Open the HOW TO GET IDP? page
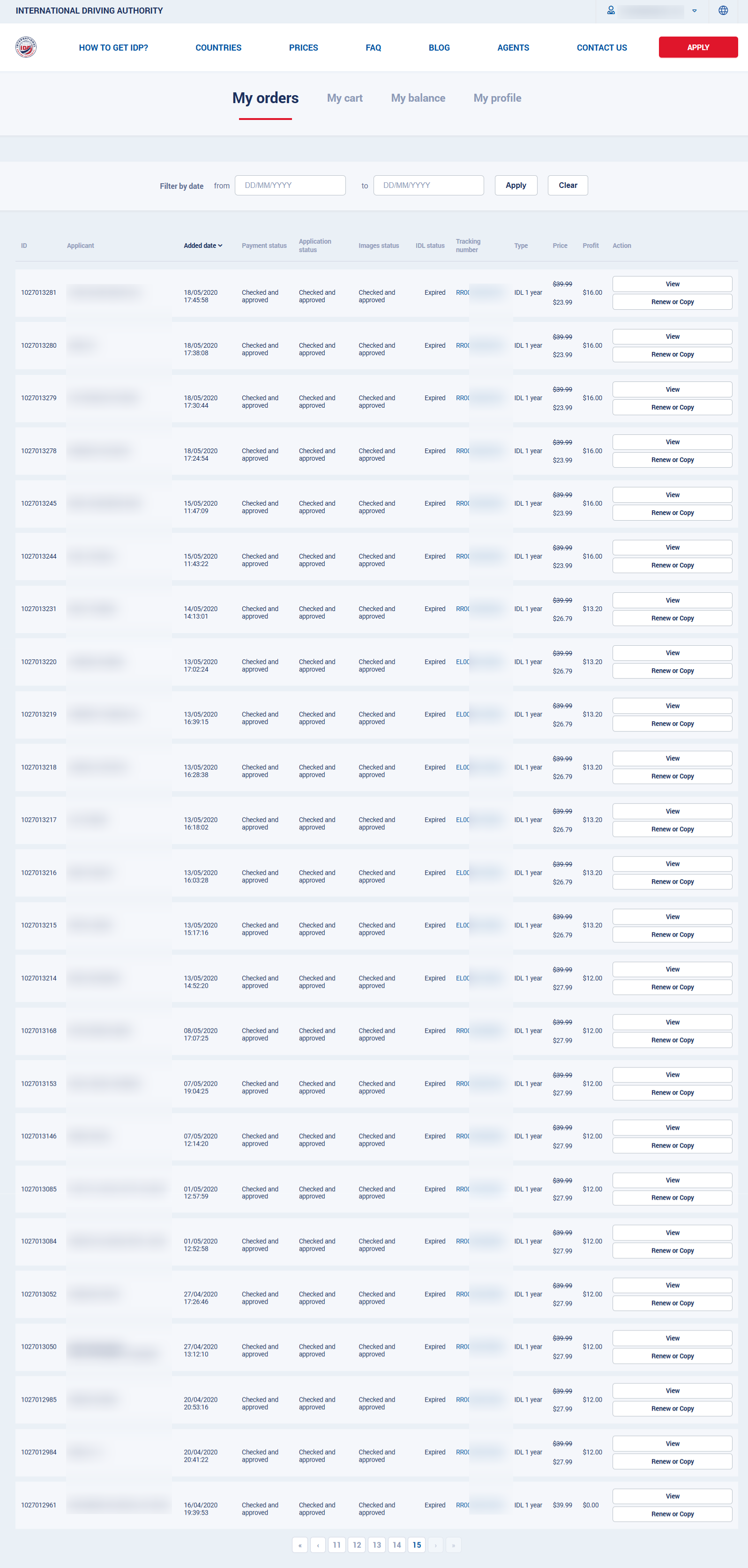This screenshot has height=1568, width=748. click(113, 47)
